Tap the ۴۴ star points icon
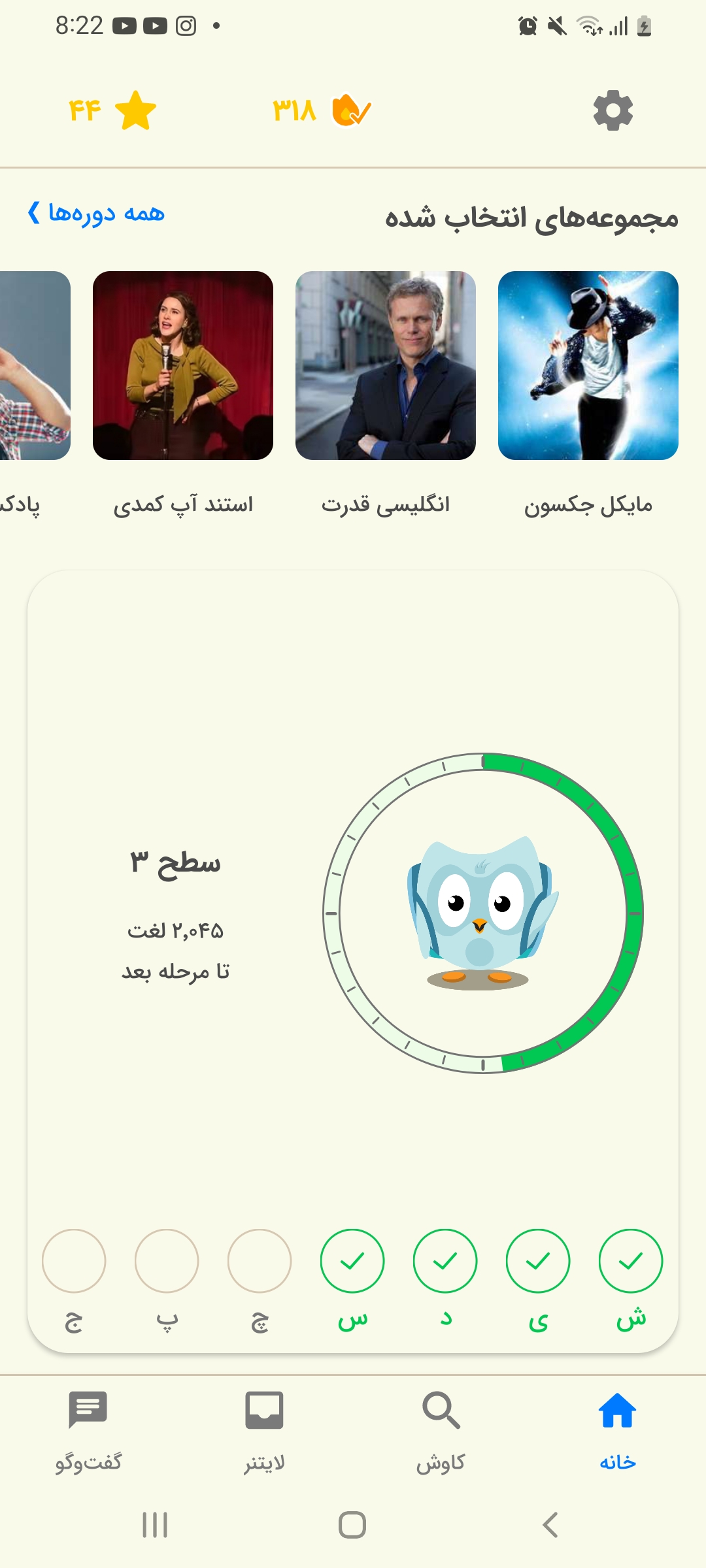Screen dimensions: 706x1568 coord(135,110)
